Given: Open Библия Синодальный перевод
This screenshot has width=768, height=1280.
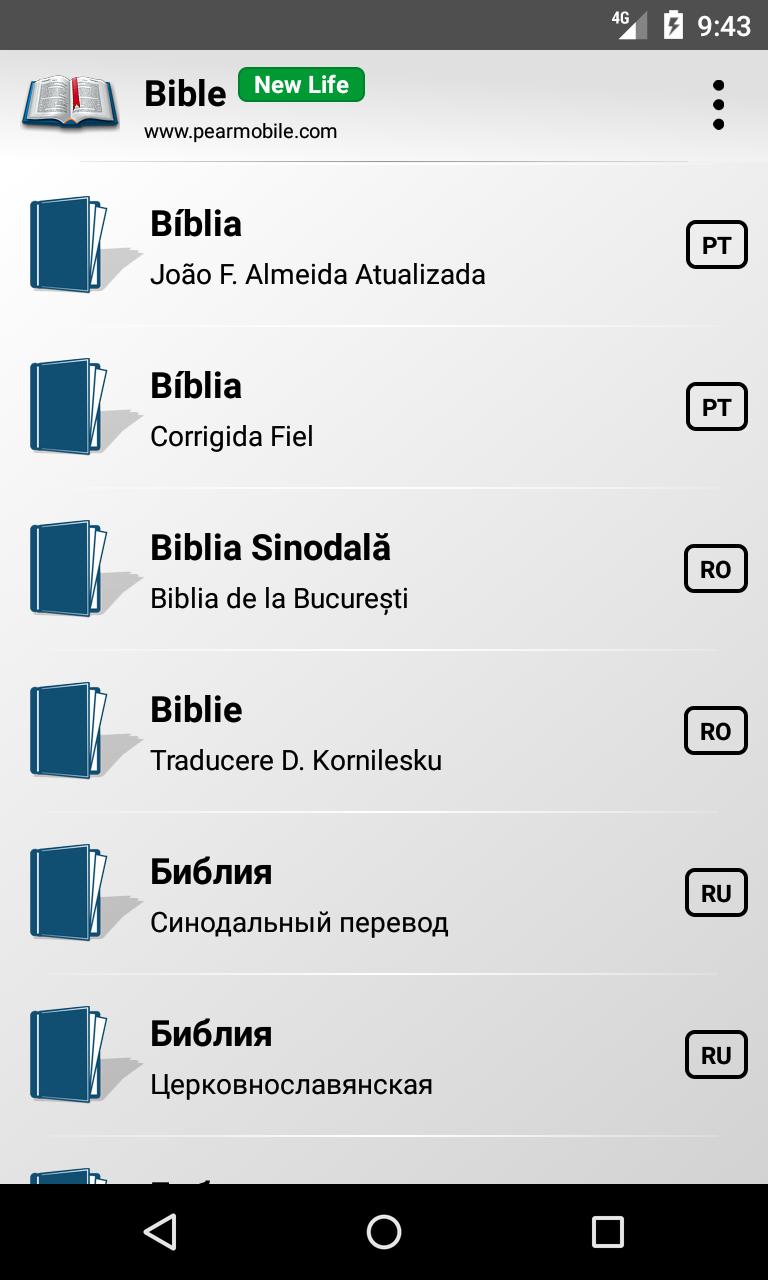Looking at the screenshot, I should pyautogui.click(x=384, y=893).
